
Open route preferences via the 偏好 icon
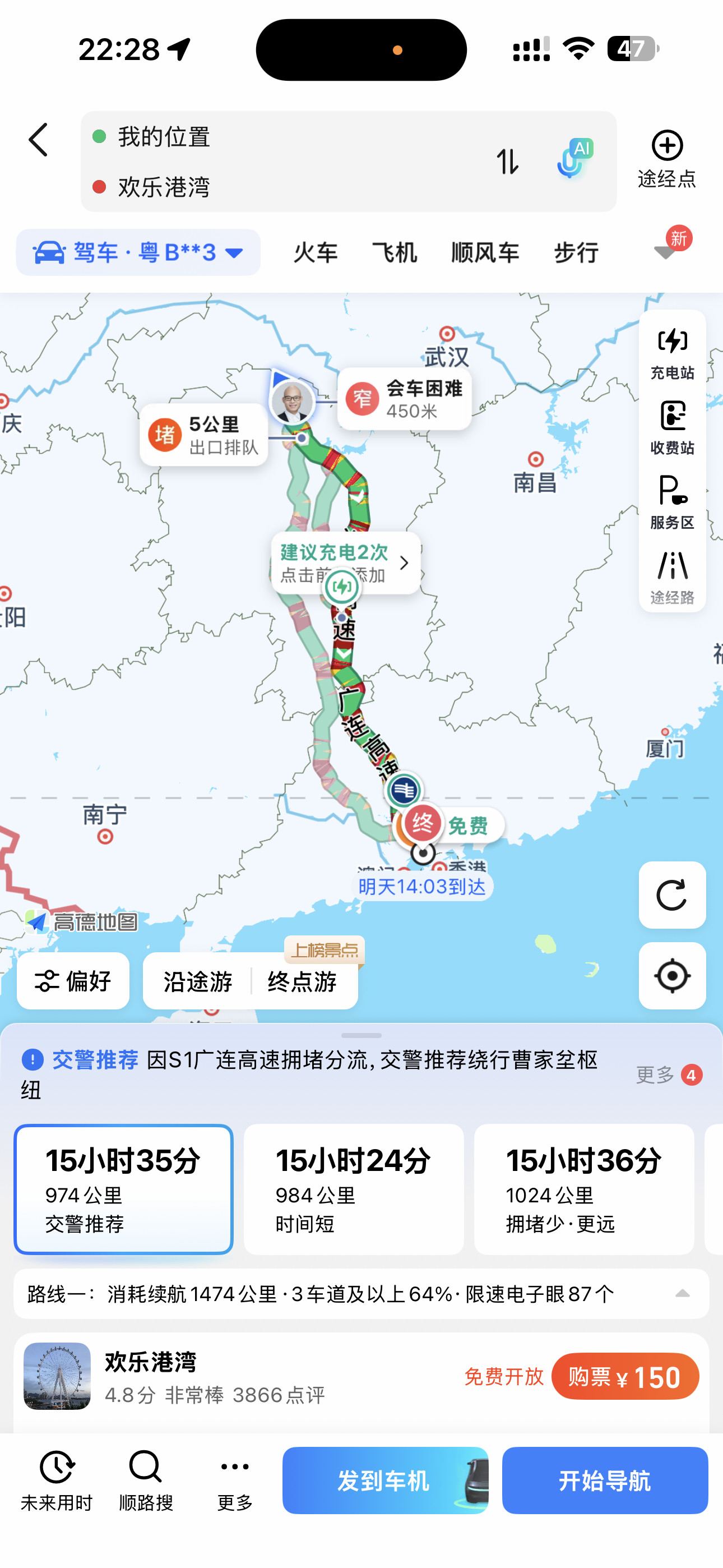[72, 981]
